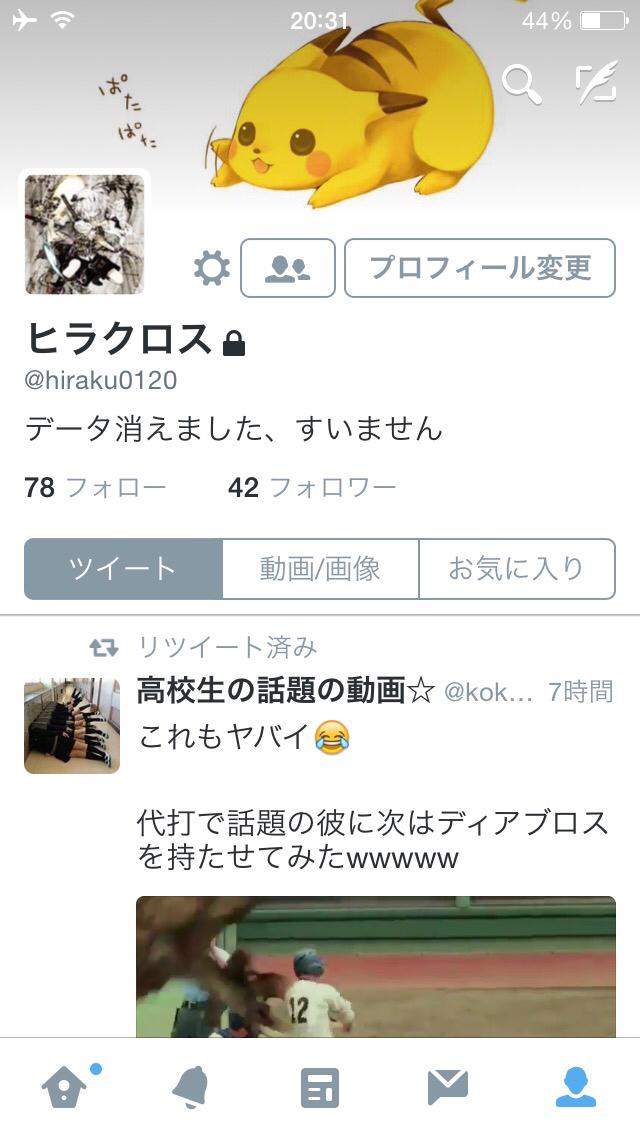Viewport: 640px width, 1136px height.
Task: Open the 42 フォロワー list
Action: [x=312, y=487]
